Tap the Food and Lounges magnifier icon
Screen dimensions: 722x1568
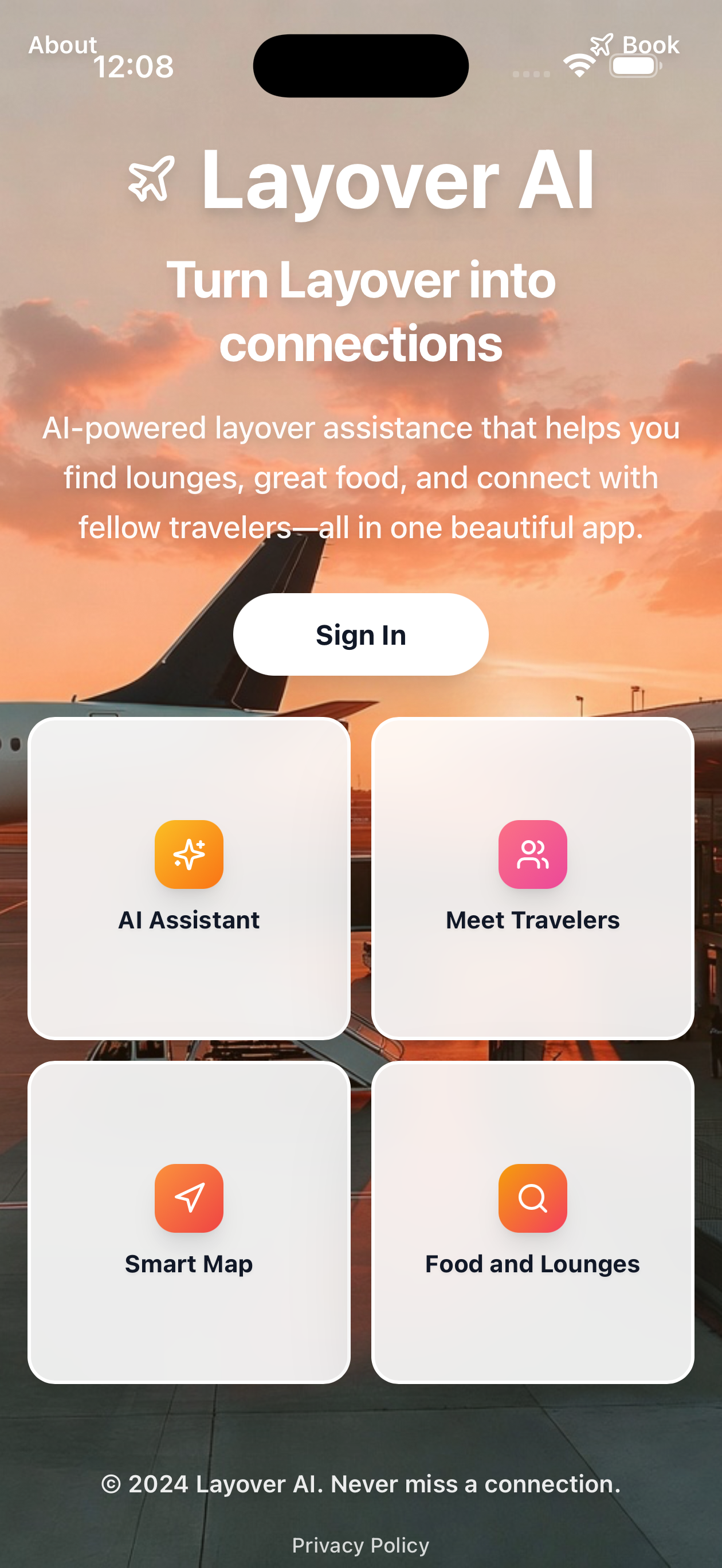click(532, 1197)
